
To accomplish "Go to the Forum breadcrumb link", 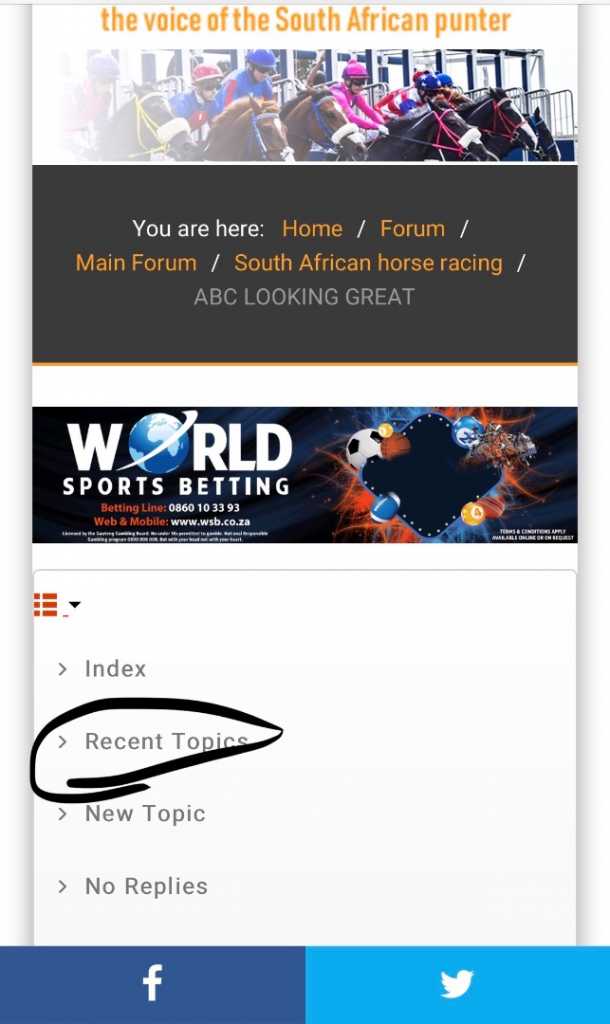I will (412, 229).
